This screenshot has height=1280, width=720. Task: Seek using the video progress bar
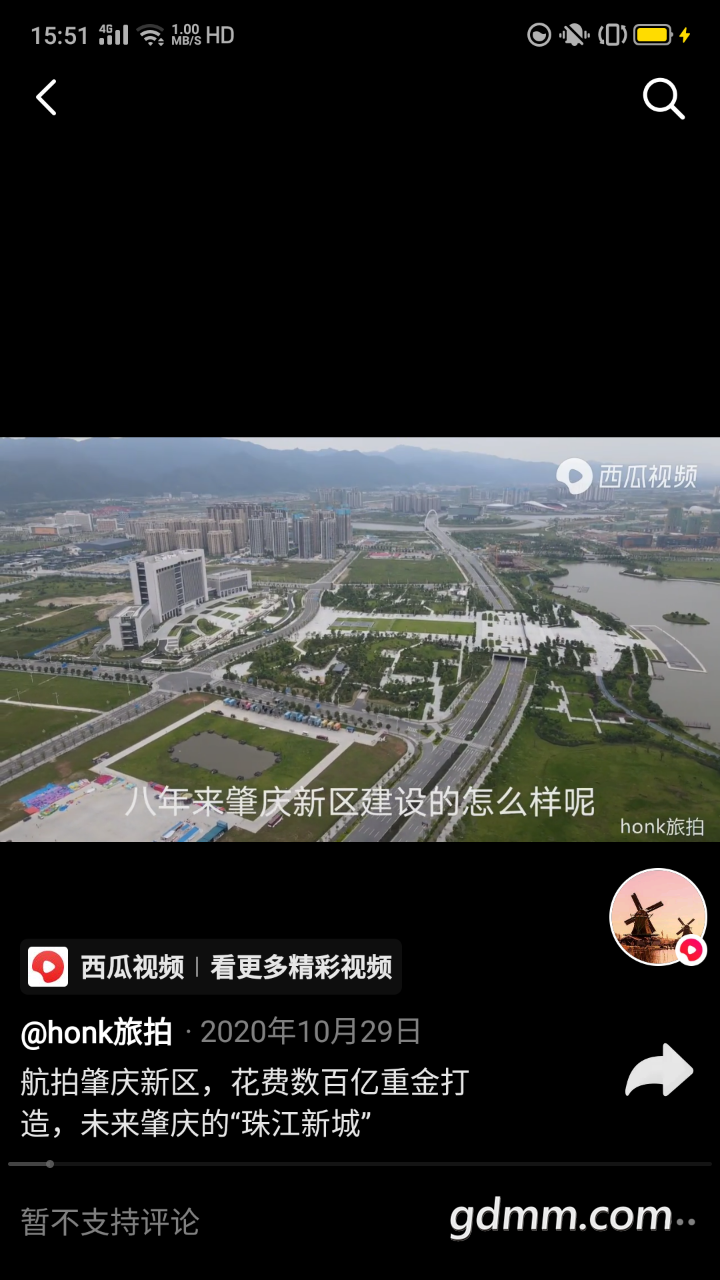point(360,1164)
